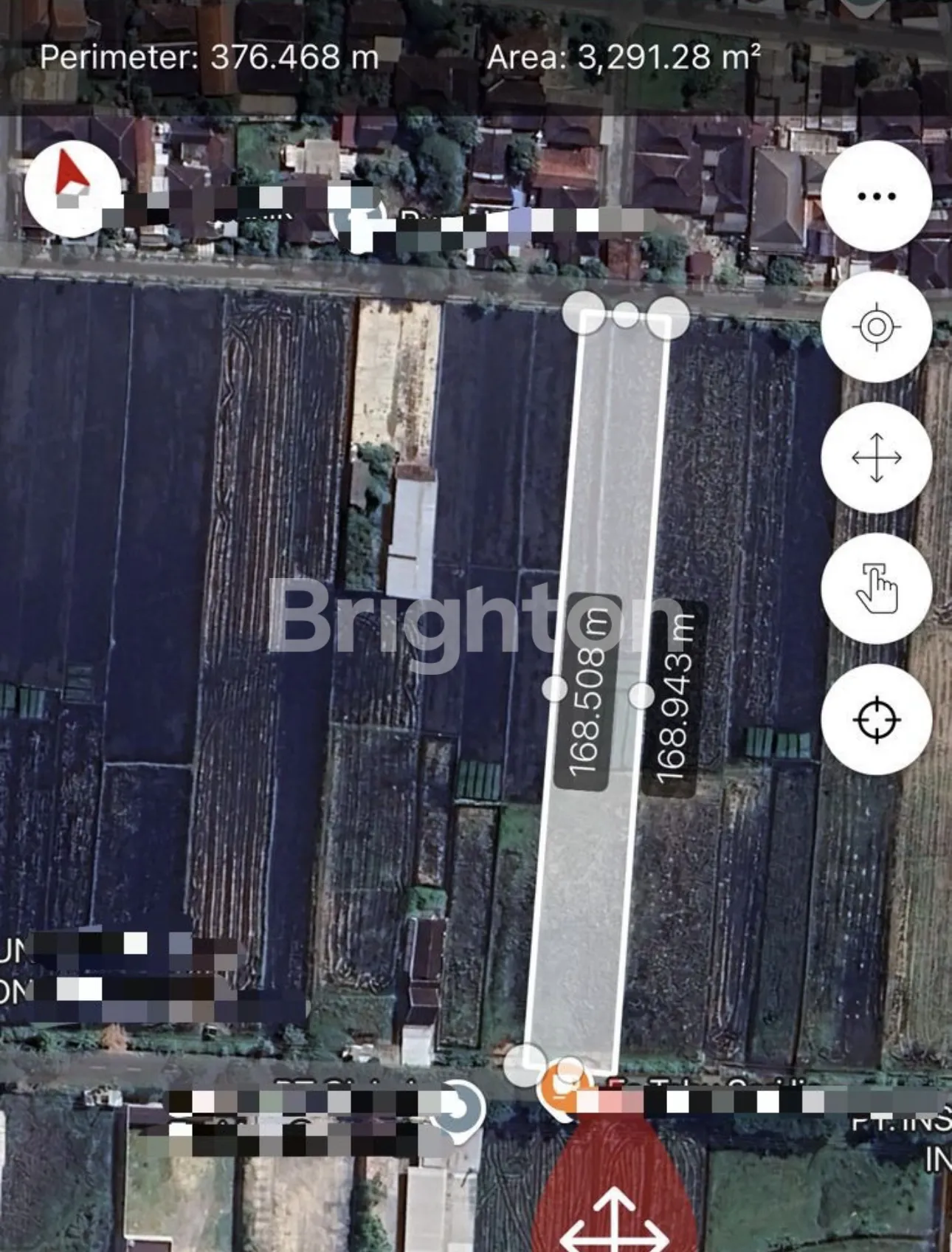
Task: Center the map on my location
Action: coord(876,326)
